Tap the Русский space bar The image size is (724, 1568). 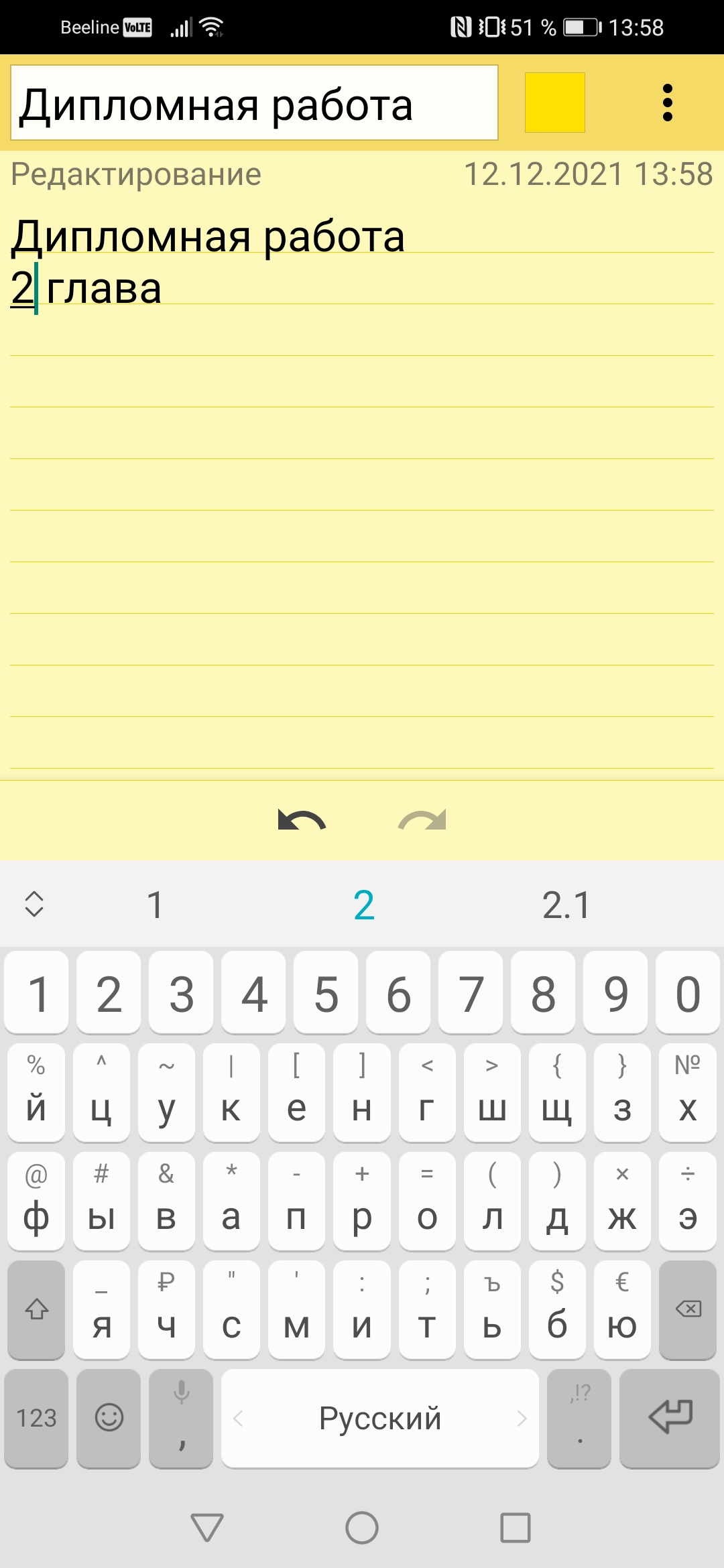click(x=380, y=1419)
